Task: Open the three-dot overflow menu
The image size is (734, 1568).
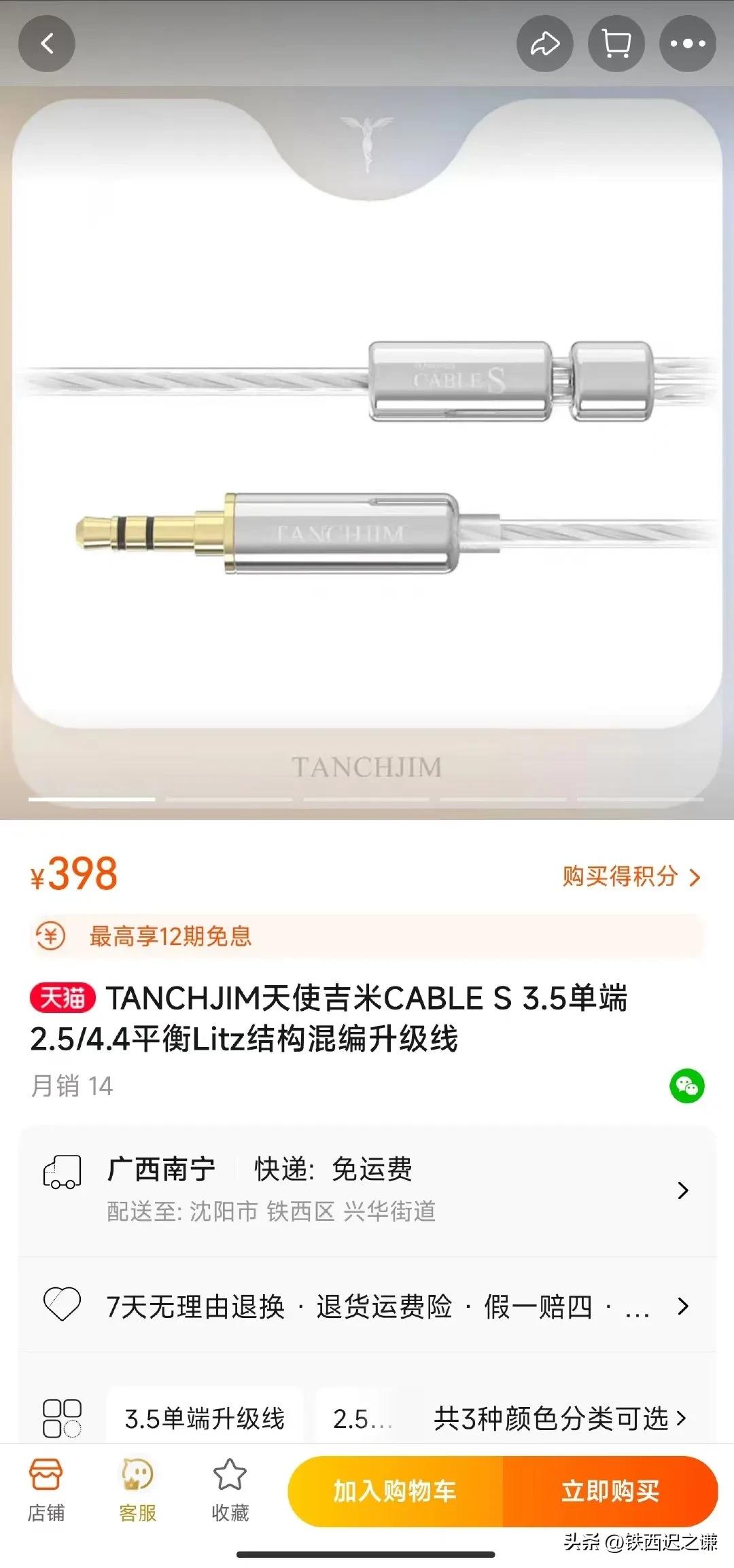Action: pos(687,45)
